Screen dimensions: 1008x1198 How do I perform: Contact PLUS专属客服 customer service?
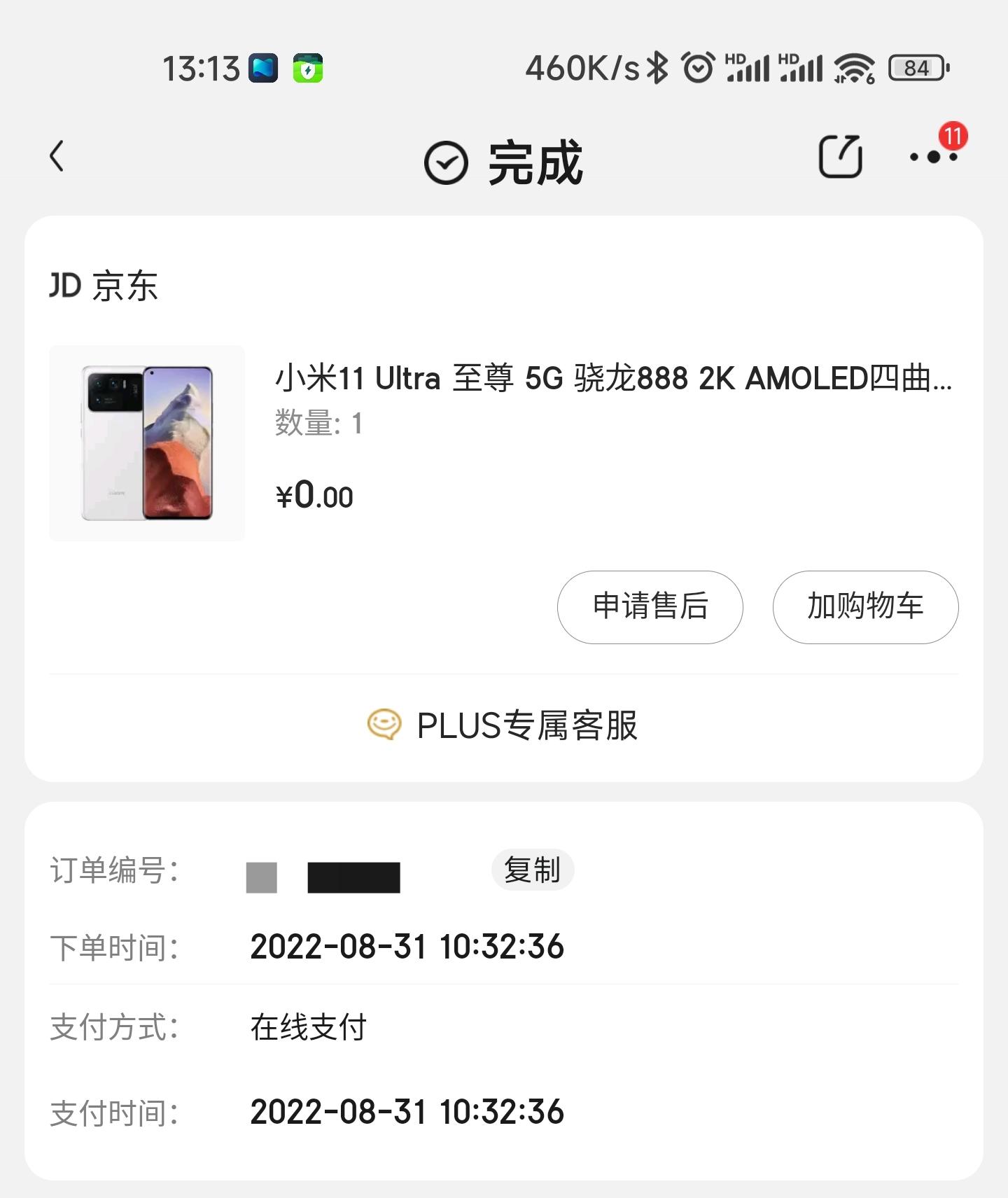(x=504, y=725)
